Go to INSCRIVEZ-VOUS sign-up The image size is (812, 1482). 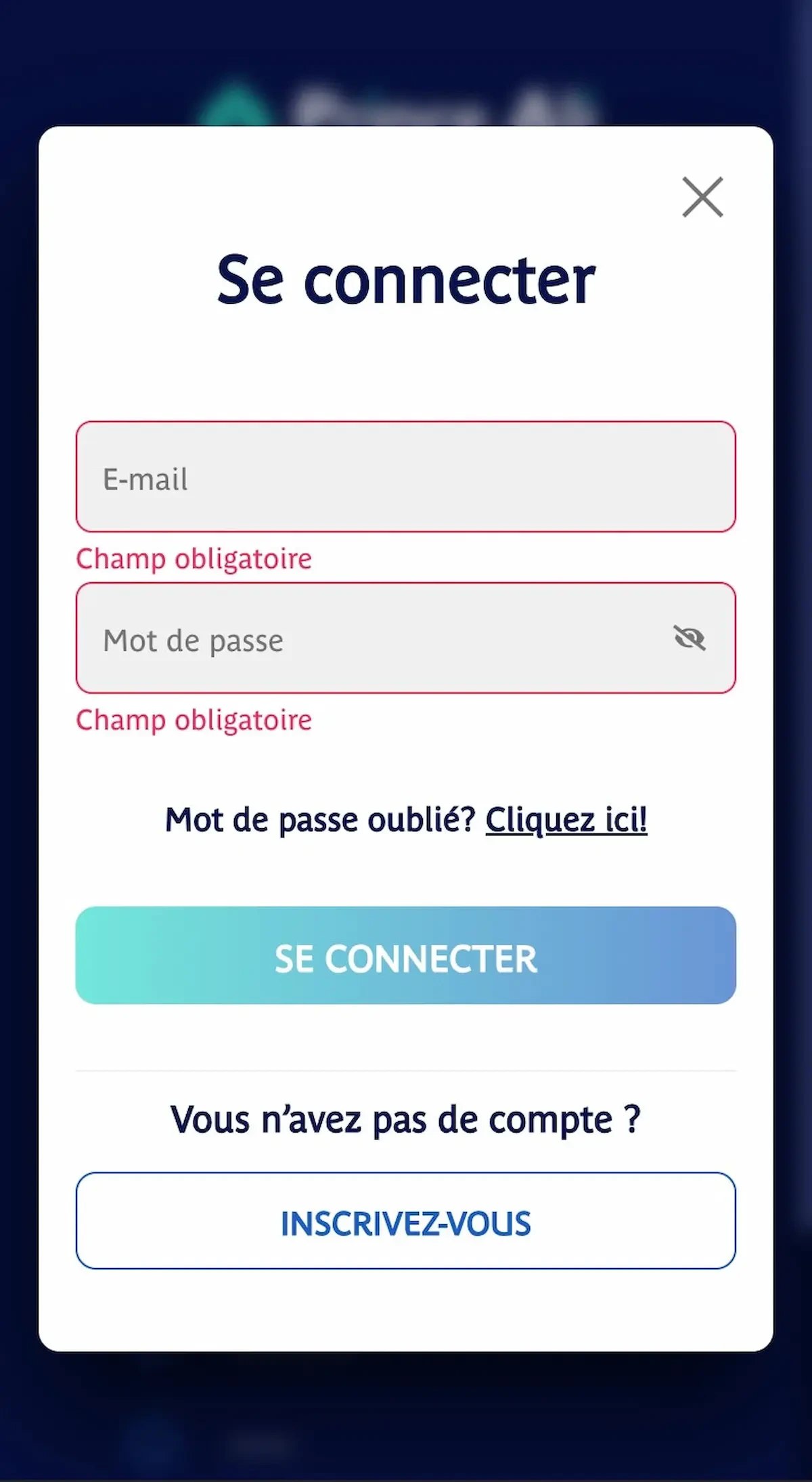click(x=405, y=1221)
